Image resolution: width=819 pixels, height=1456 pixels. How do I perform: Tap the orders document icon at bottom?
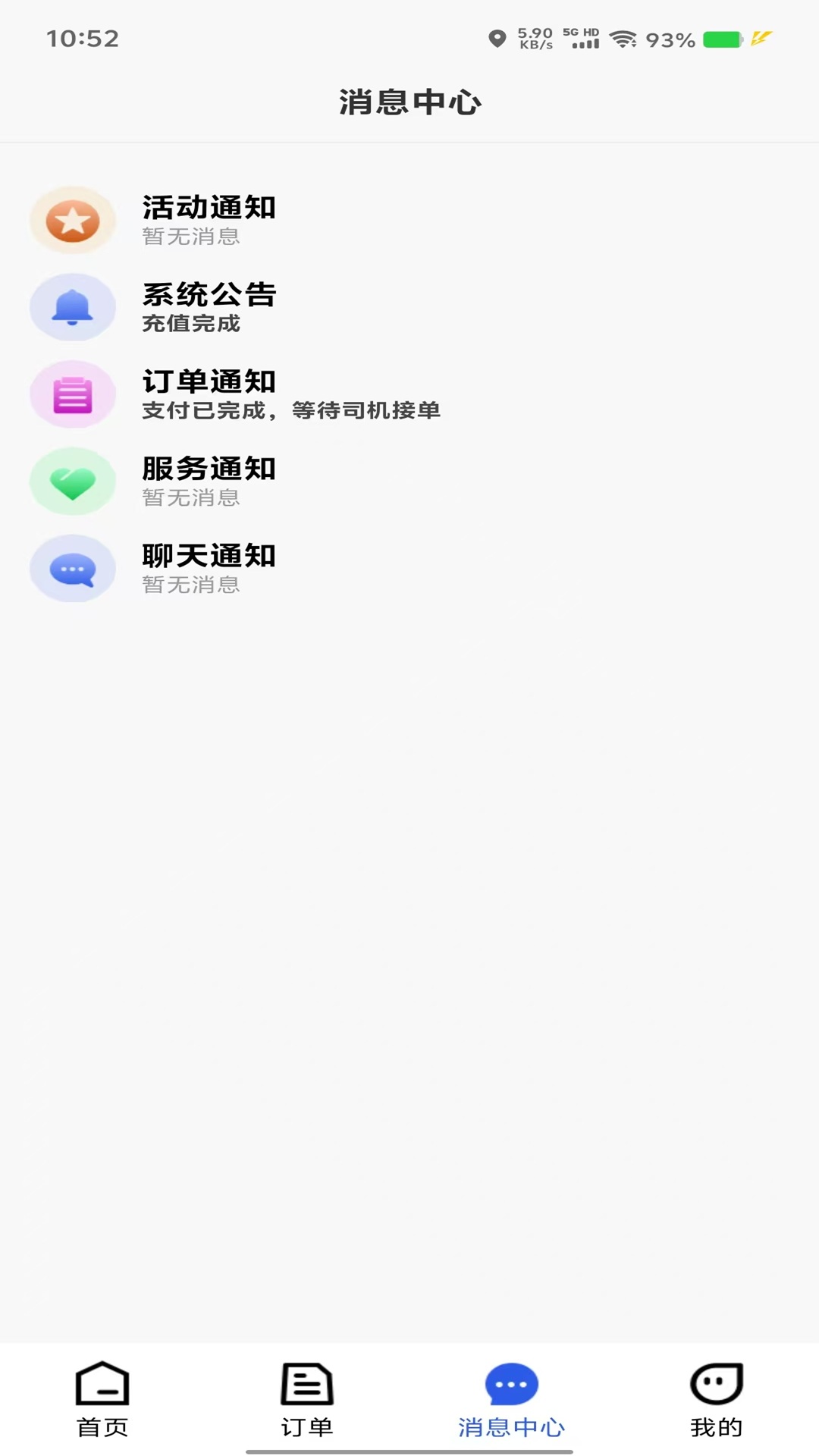[x=306, y=1390]
